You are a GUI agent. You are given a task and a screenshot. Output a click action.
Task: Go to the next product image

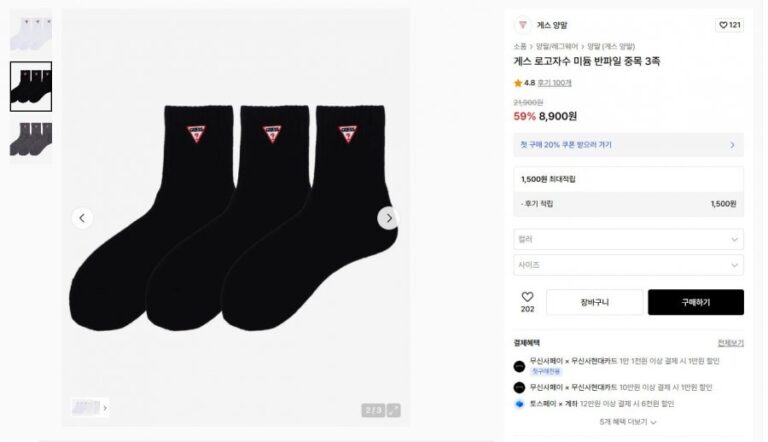[x=388, y=218]
